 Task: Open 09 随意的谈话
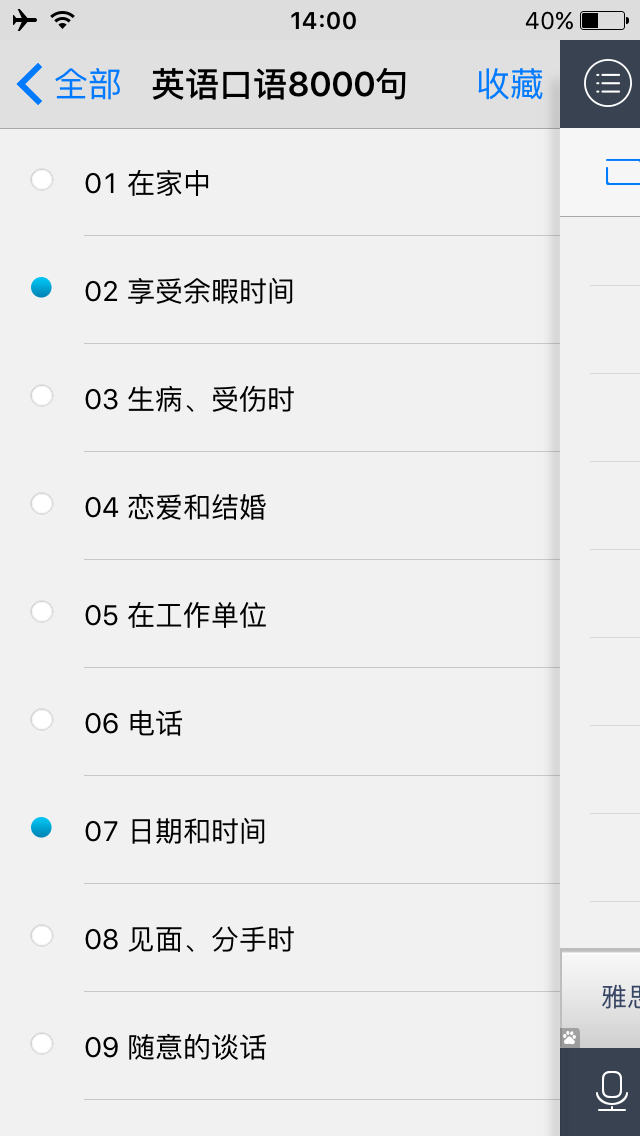[x=280, y=1046]
